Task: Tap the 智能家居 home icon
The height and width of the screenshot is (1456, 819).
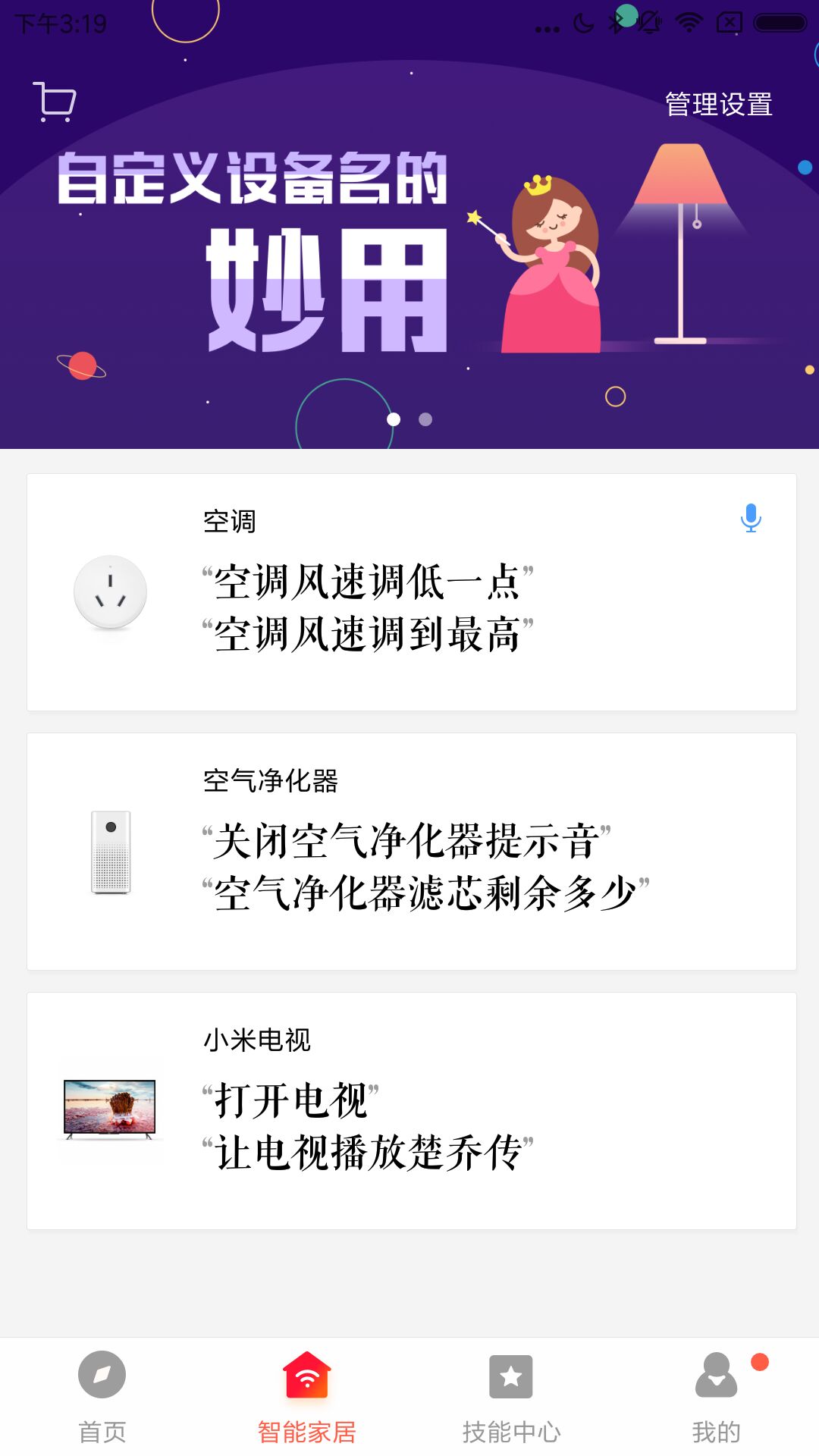Action: click(307, 1375)
